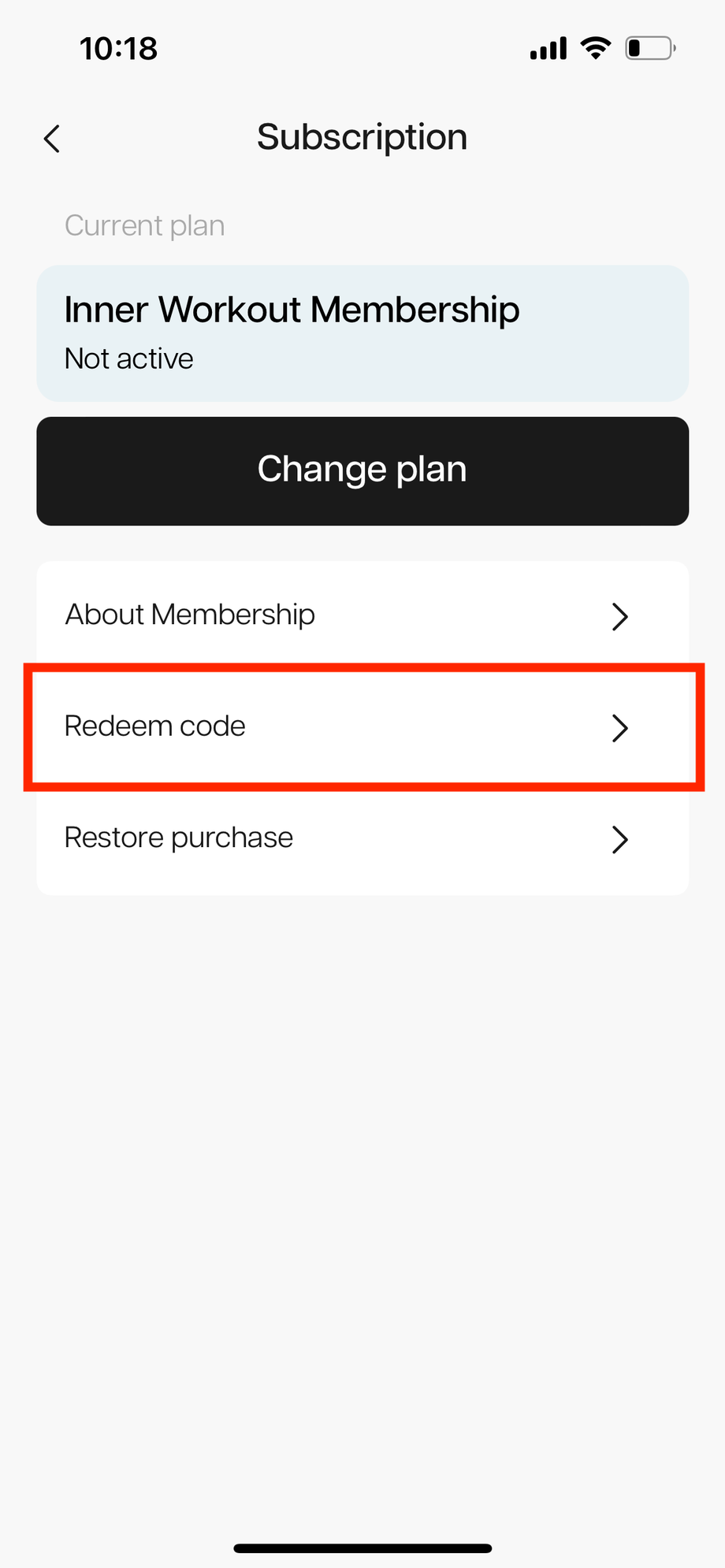Viewport: 725px width, 1568px height.
Task: Open Redeem code
Action: [x=362, y=726]
